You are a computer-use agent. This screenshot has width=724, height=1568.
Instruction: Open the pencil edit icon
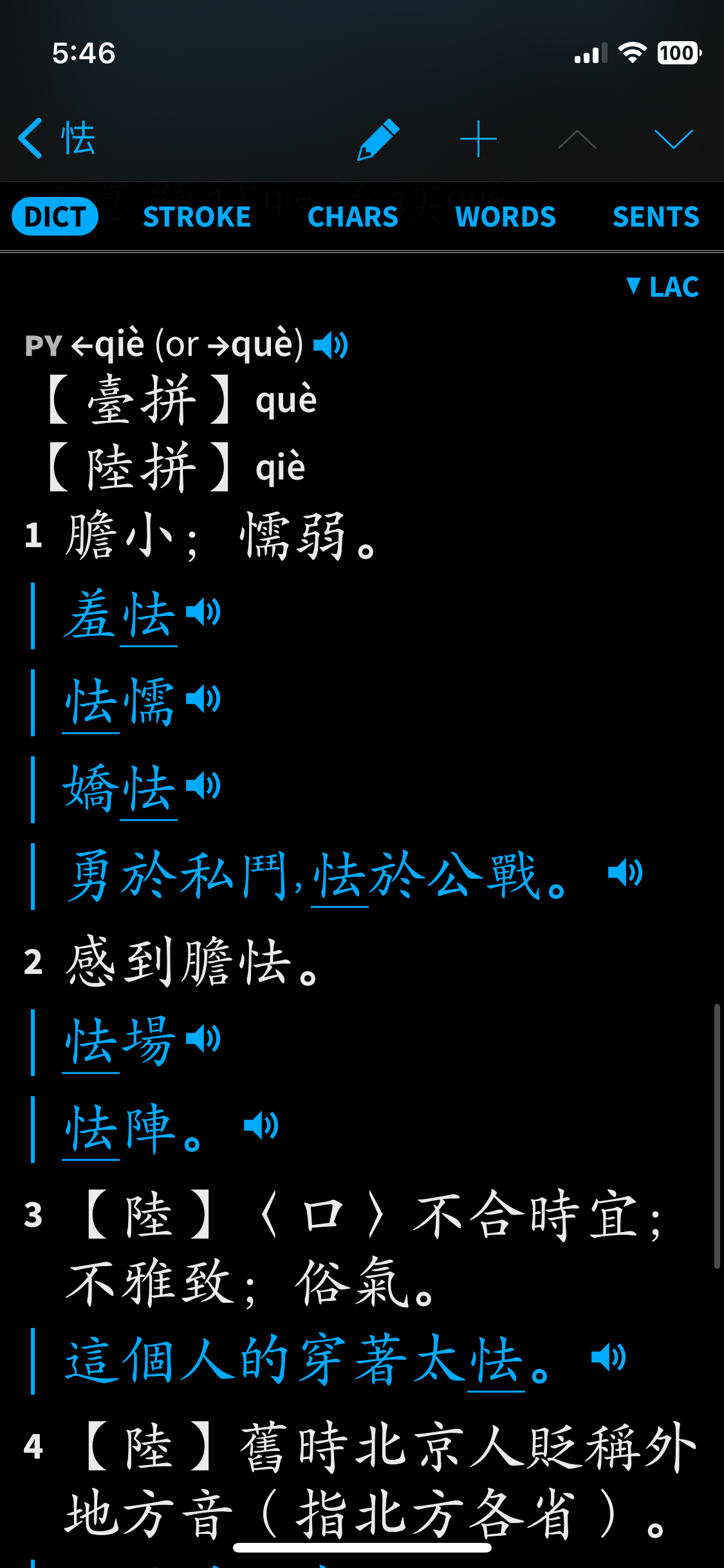(378, 139)
